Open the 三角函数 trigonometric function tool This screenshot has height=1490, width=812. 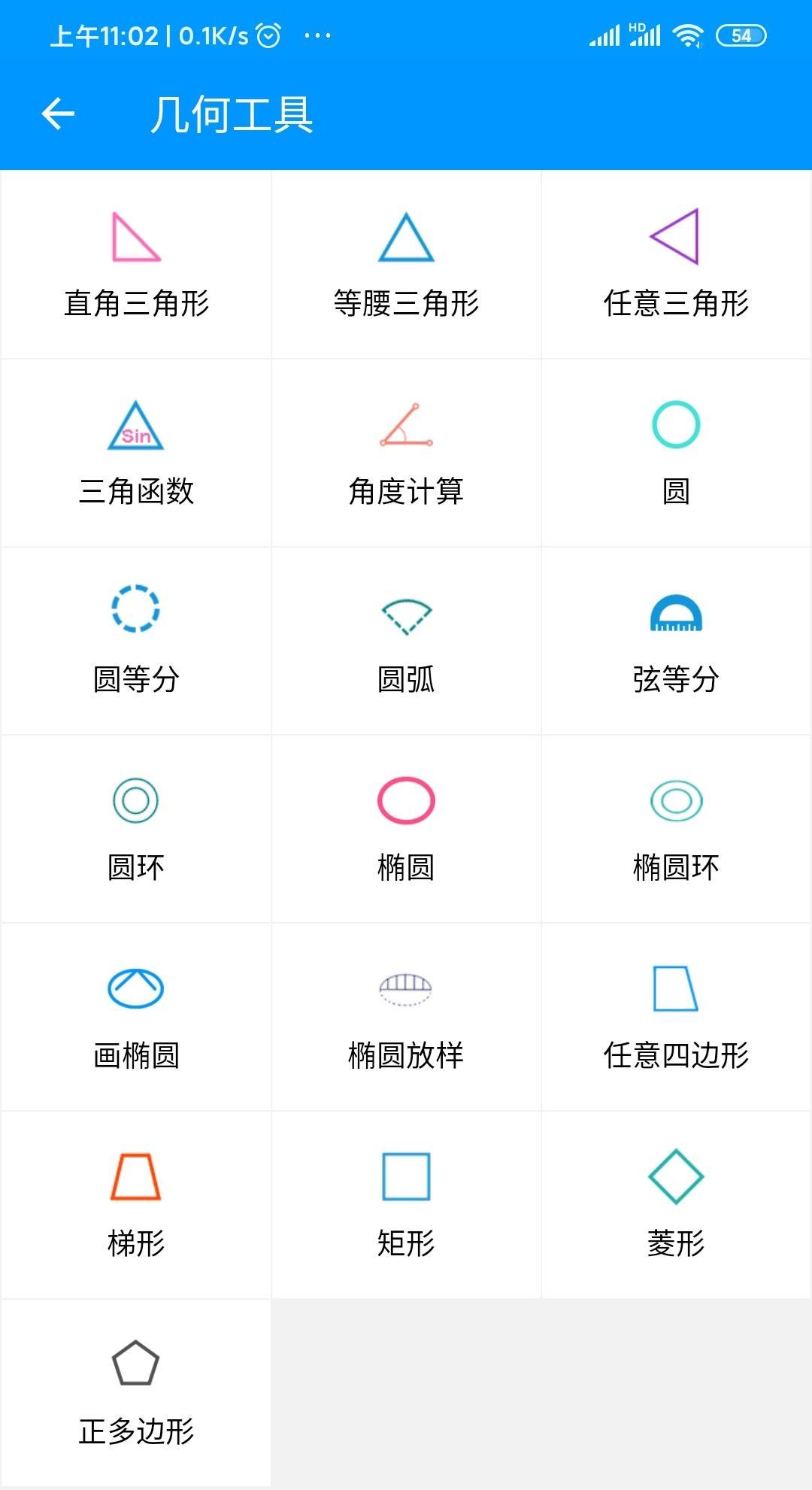pyautogui.click(x=135, y=451)
